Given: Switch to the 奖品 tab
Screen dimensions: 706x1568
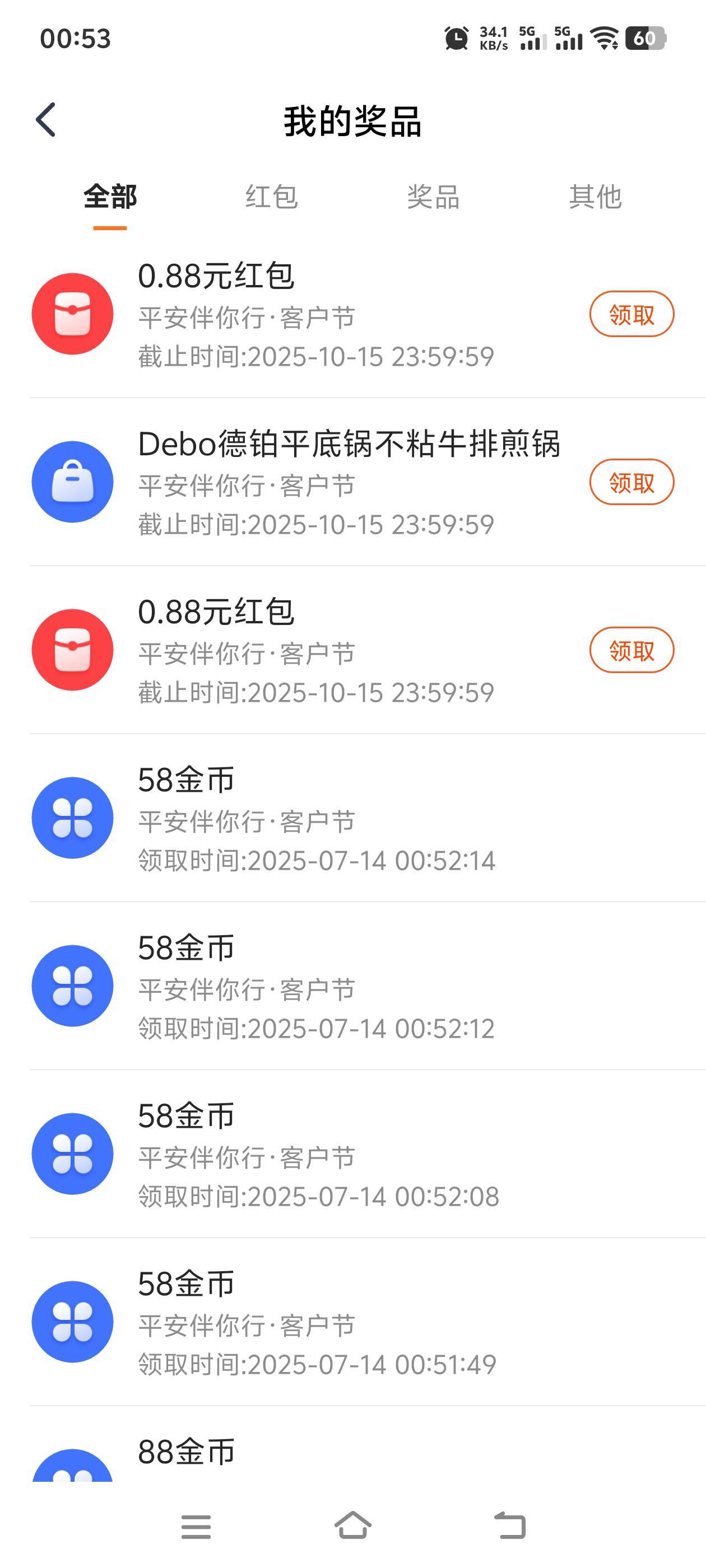Looking at the screenshot, I should point(433,197).
